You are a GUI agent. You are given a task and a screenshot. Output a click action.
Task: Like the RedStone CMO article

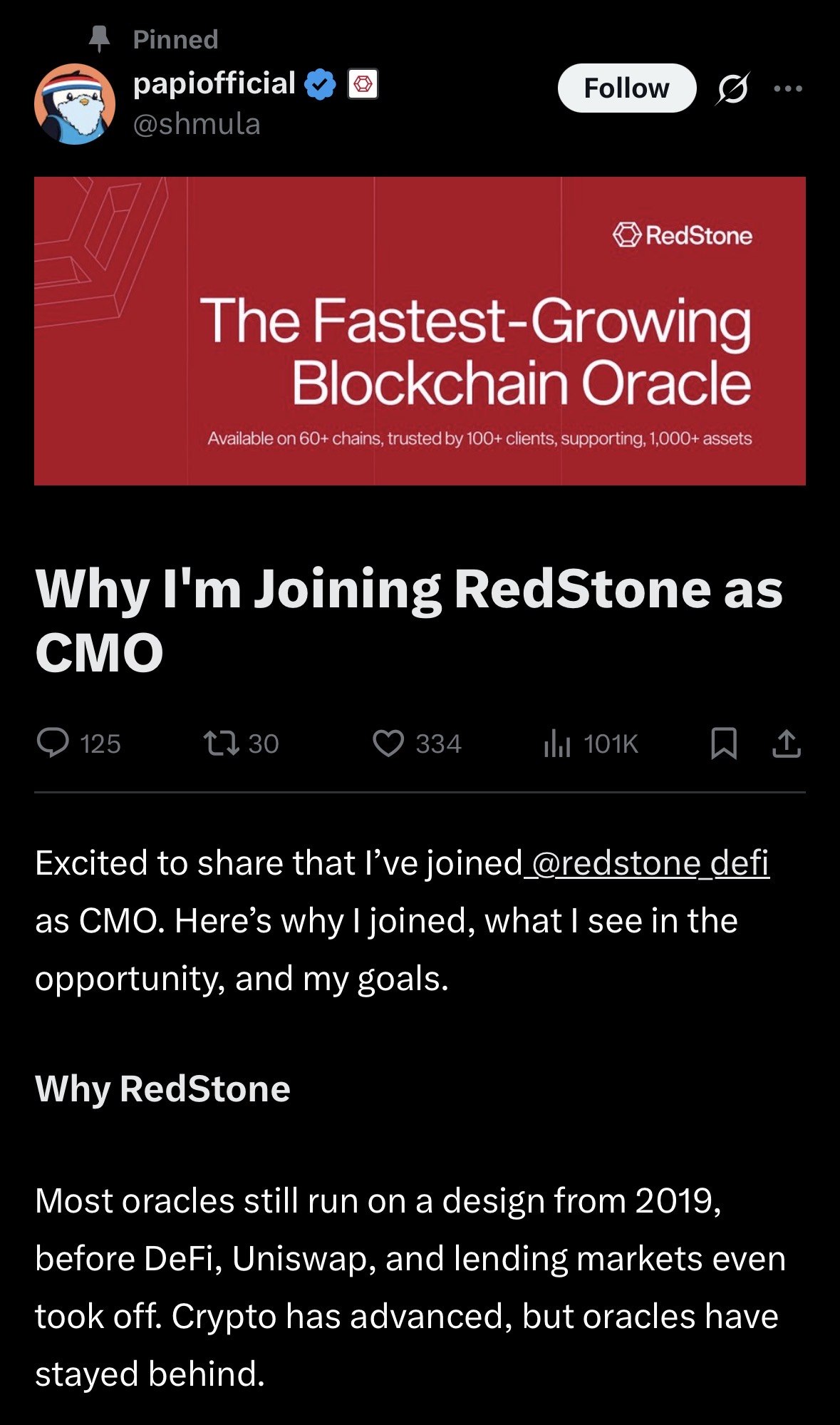[388, 743]
